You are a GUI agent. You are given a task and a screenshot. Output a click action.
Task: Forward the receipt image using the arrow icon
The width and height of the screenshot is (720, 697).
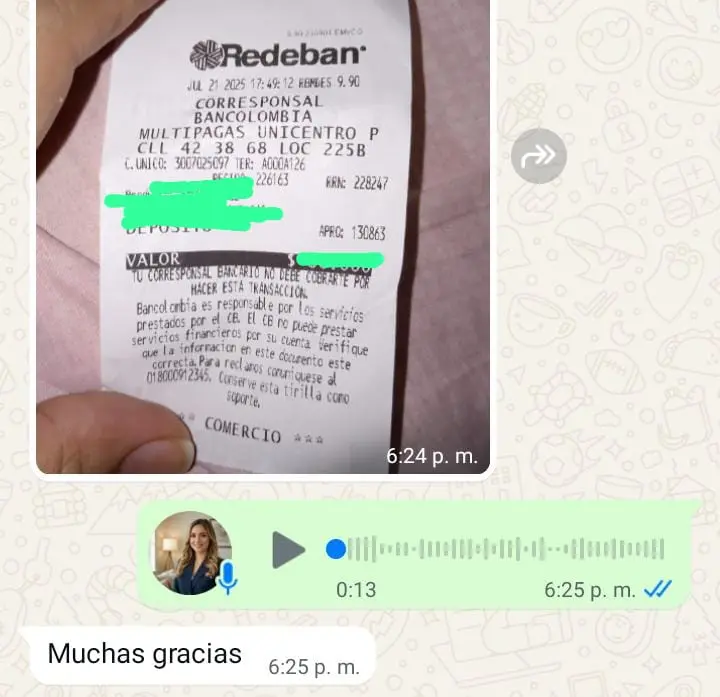[x=539, y=156]
